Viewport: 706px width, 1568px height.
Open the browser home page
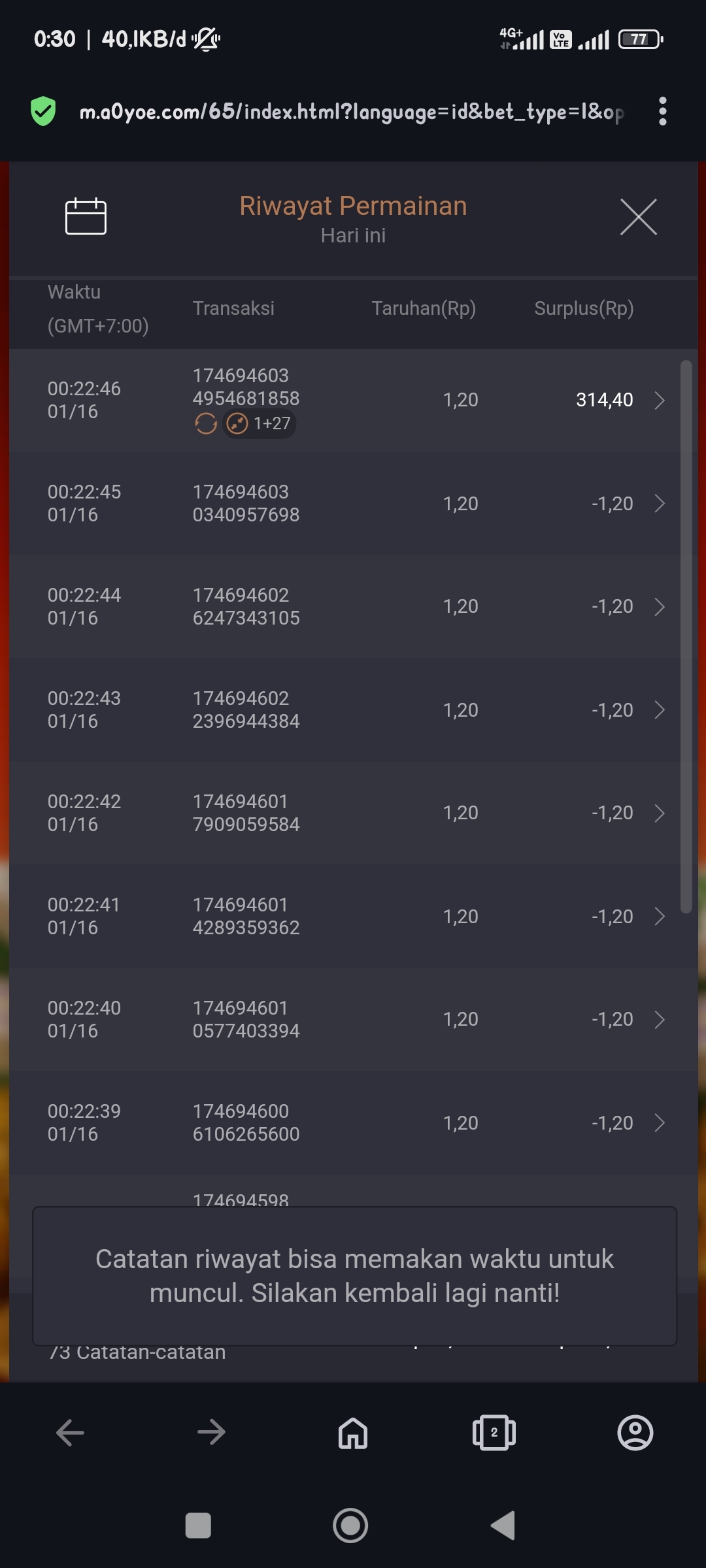353,1433
